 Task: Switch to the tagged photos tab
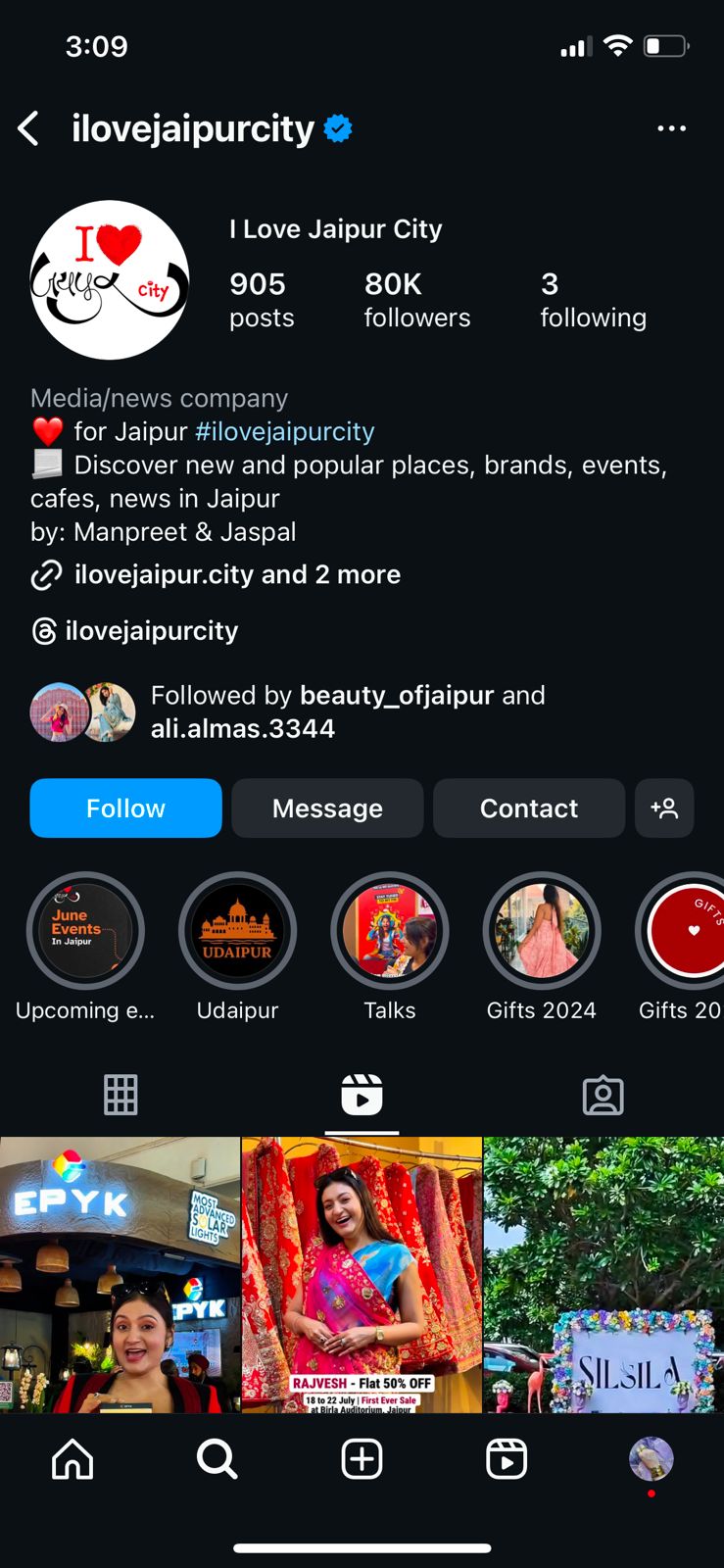click(603, 1095)
